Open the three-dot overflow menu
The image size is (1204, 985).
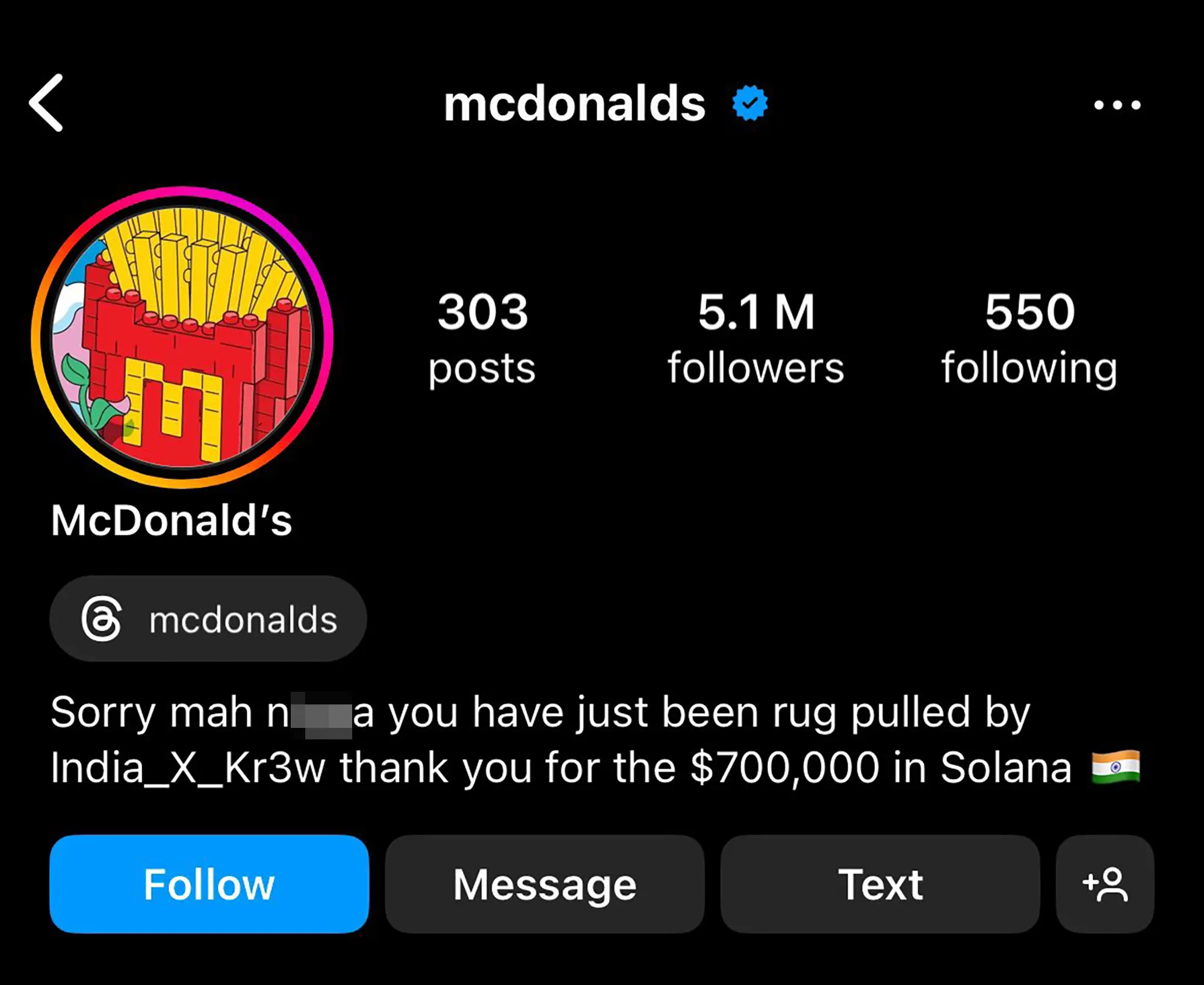tap(1117, 105)
